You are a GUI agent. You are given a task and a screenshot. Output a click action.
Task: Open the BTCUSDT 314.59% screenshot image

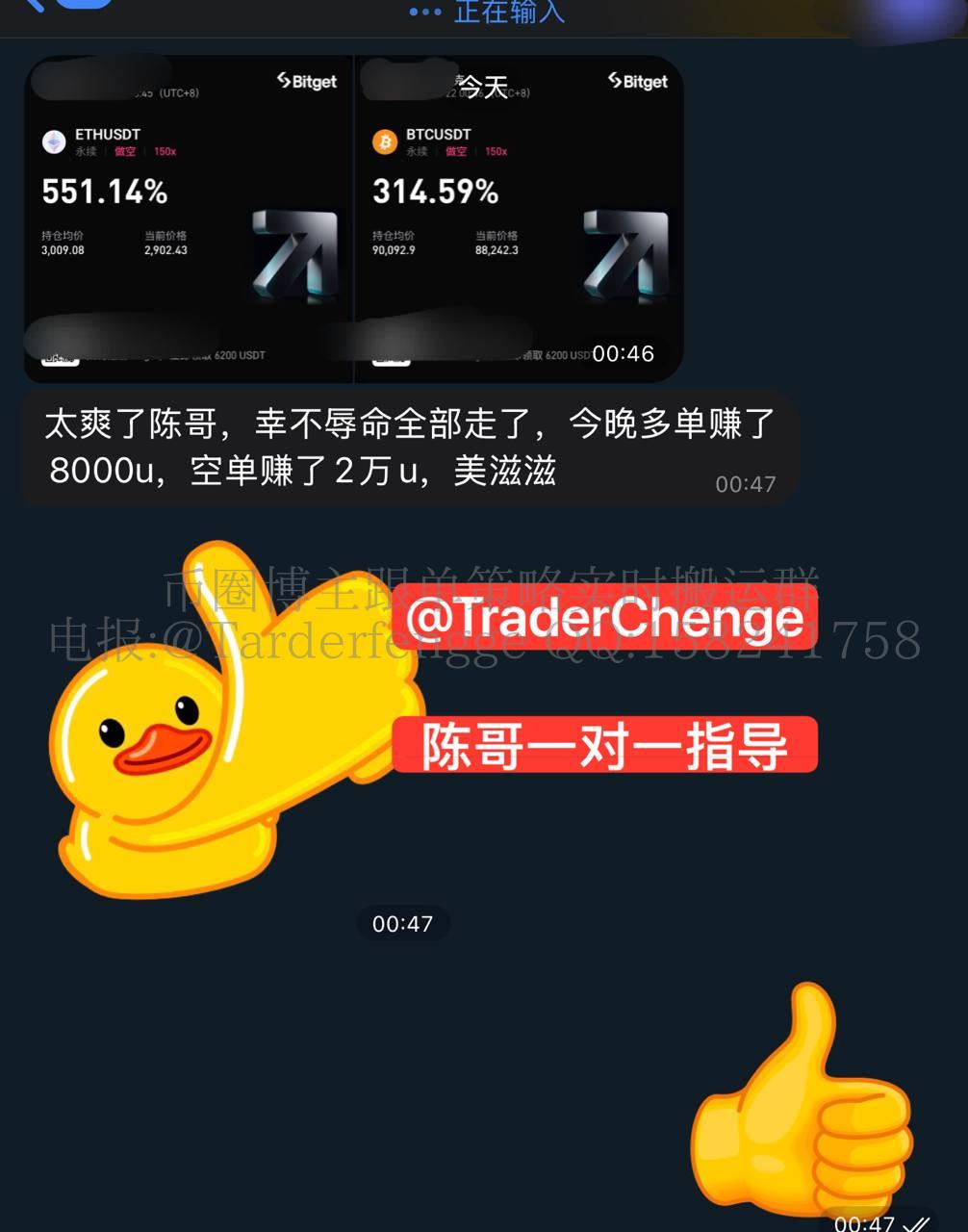pos(520,219)
